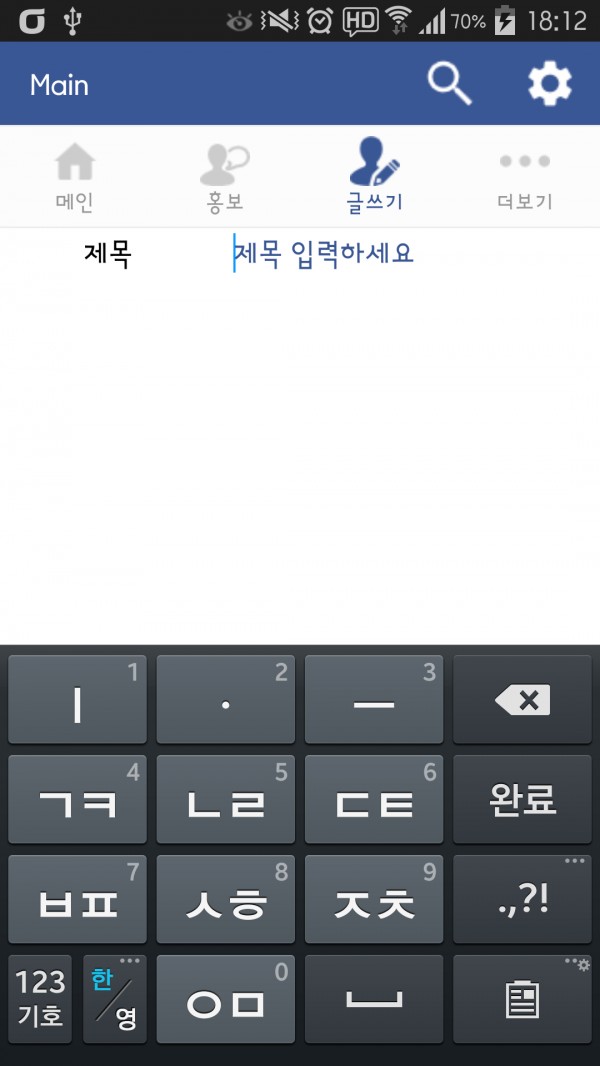
Task: Switch to the 홍보 tab
Action: 225,177
